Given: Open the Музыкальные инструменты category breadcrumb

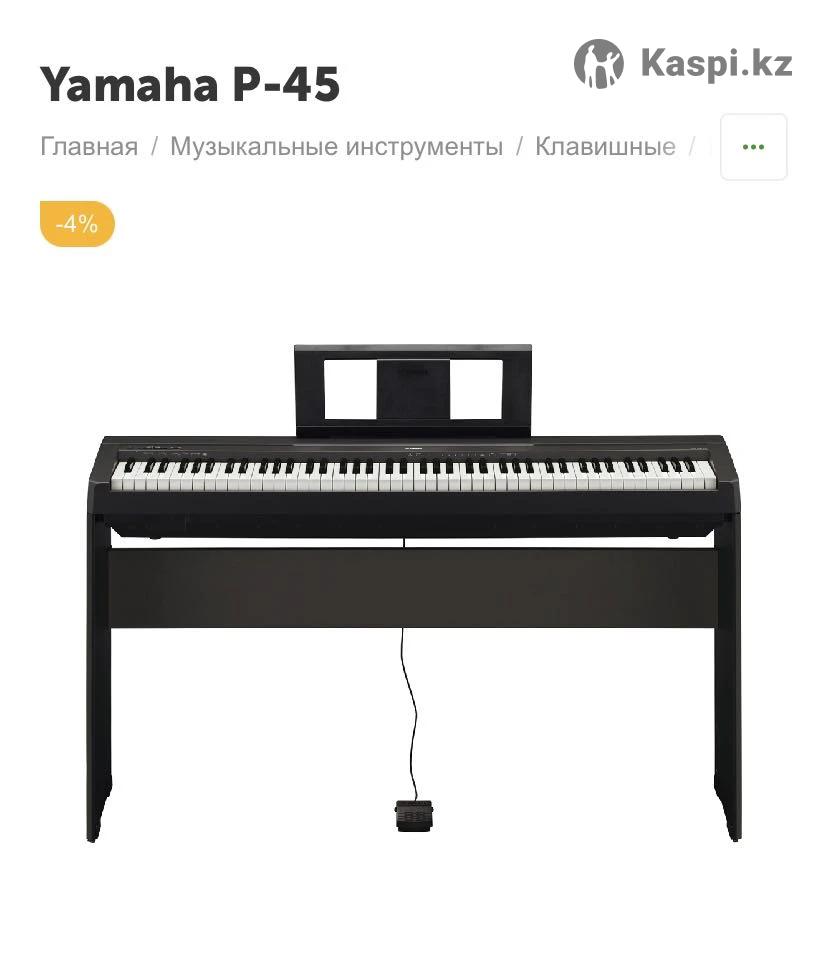Looking at the screenshot, I should point(336,147).
